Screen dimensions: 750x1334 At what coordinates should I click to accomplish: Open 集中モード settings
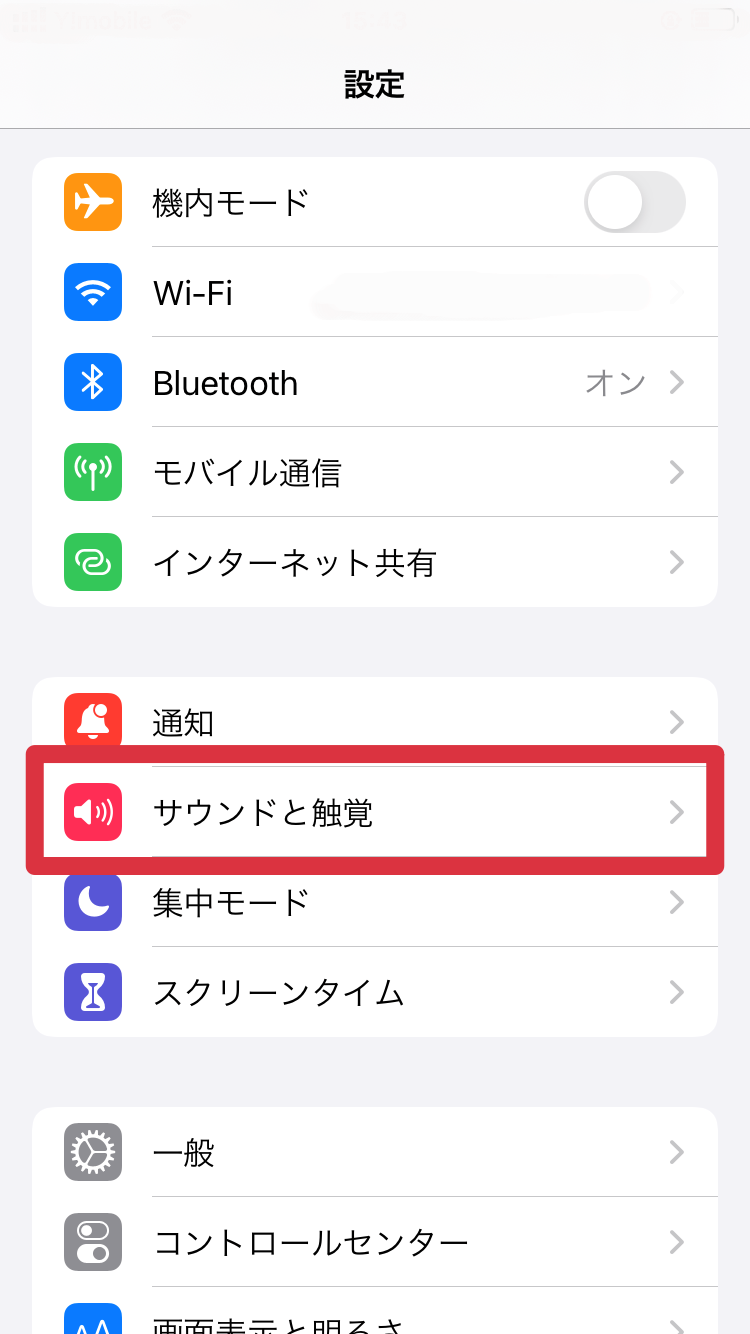tap(375, 902)
